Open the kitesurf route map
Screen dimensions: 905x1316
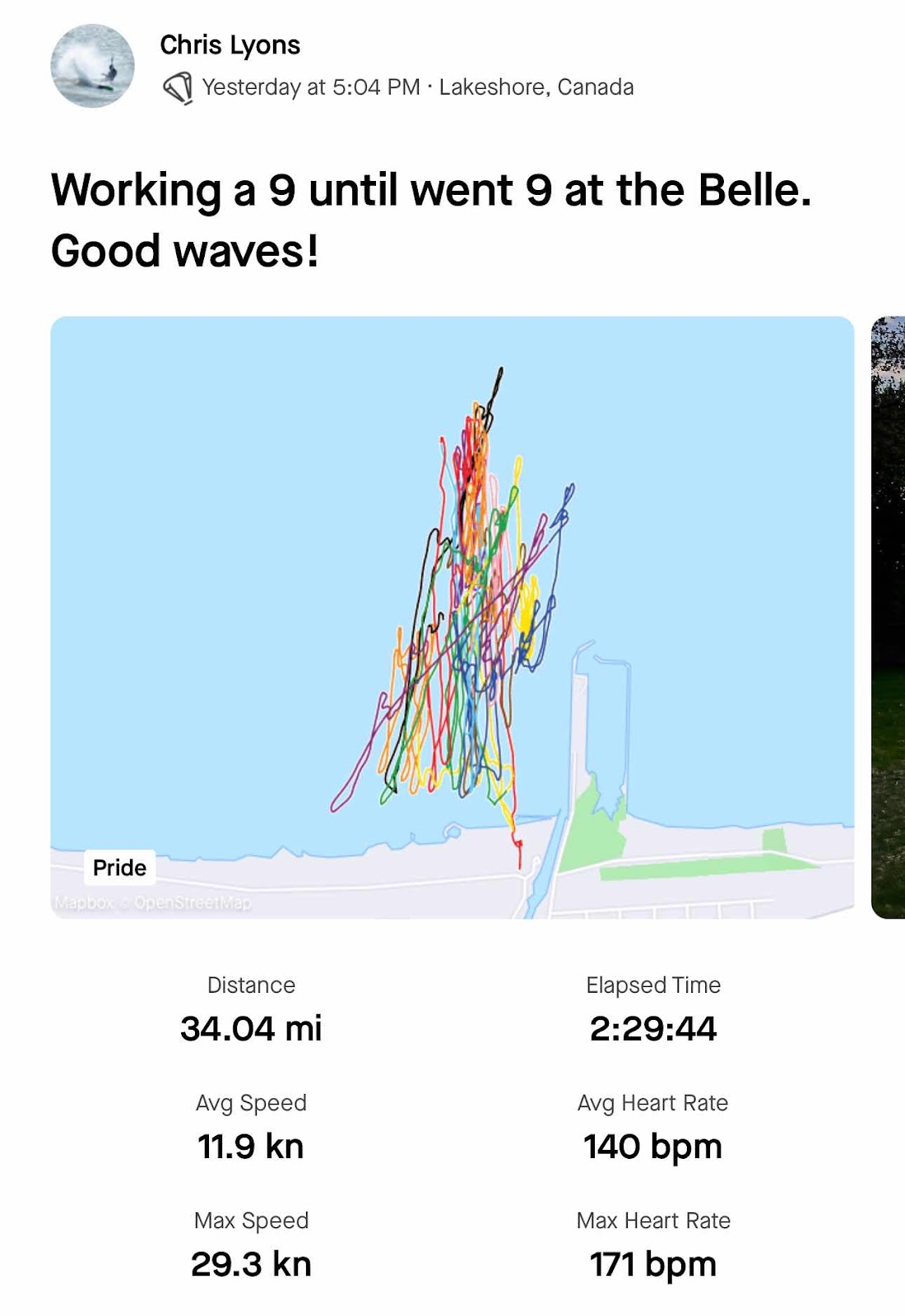452,617
